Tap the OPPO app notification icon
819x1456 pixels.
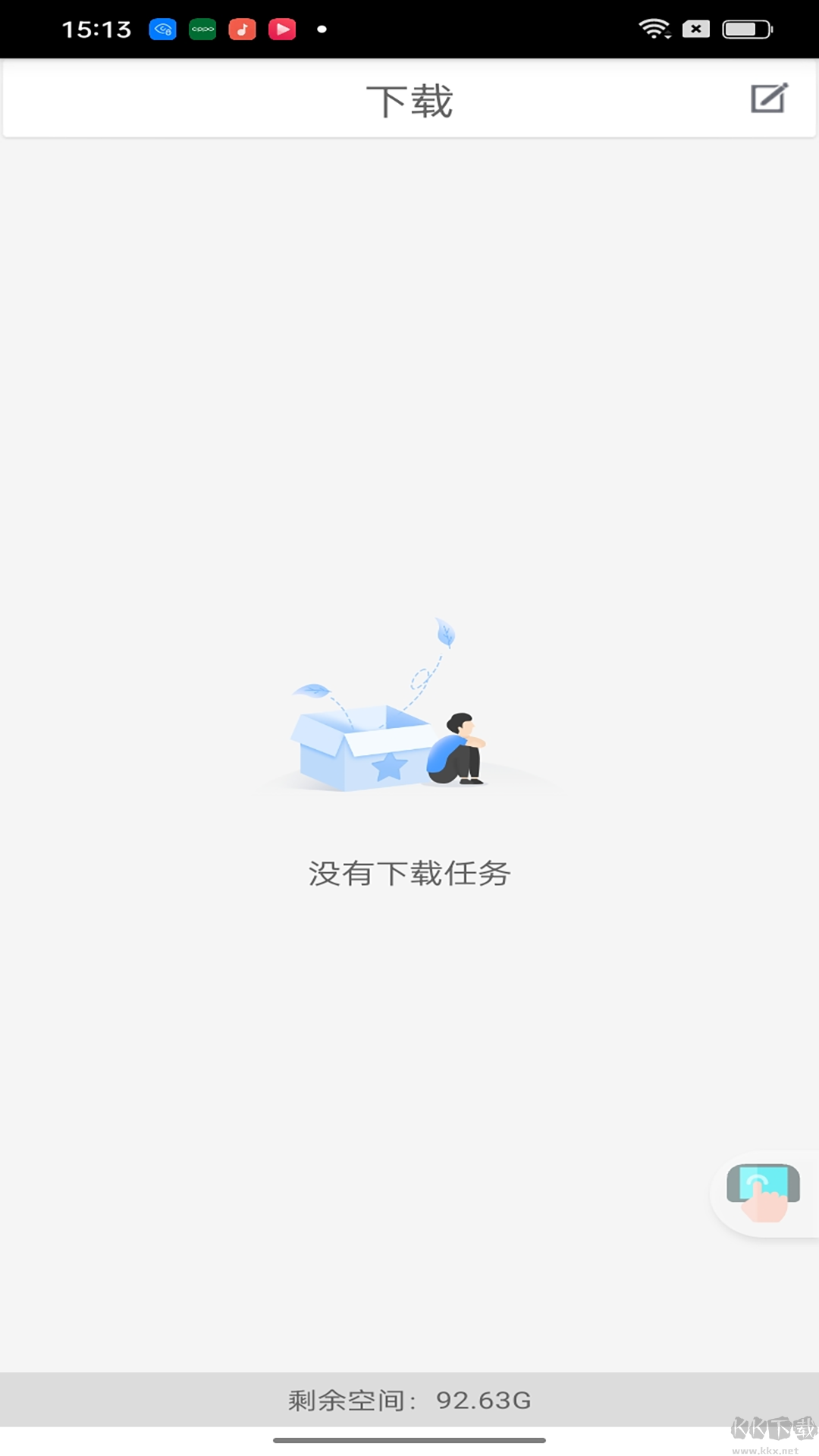[x=202, y=29]
